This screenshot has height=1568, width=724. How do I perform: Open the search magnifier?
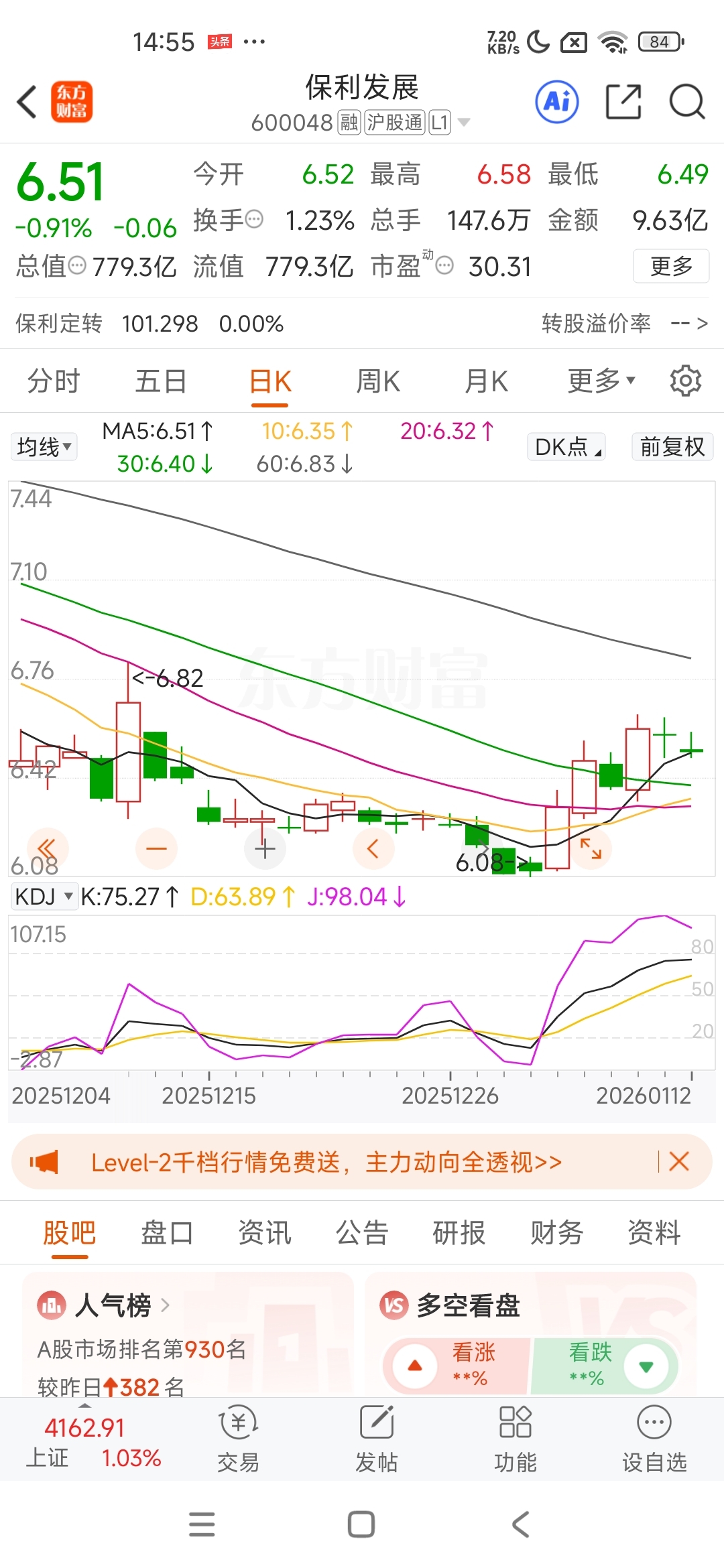(x=687, y=102)
